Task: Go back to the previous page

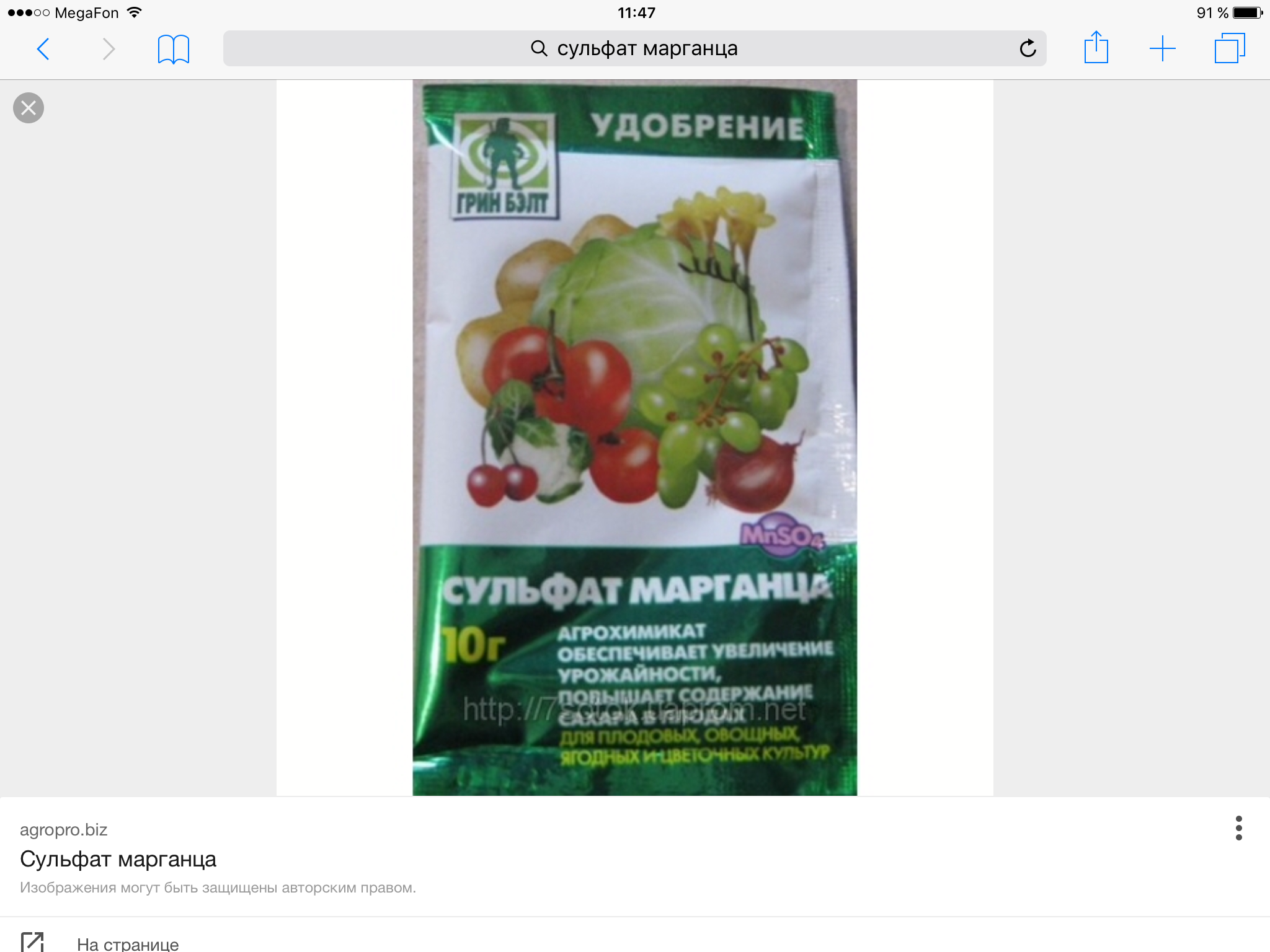Action: pos(43,49)
